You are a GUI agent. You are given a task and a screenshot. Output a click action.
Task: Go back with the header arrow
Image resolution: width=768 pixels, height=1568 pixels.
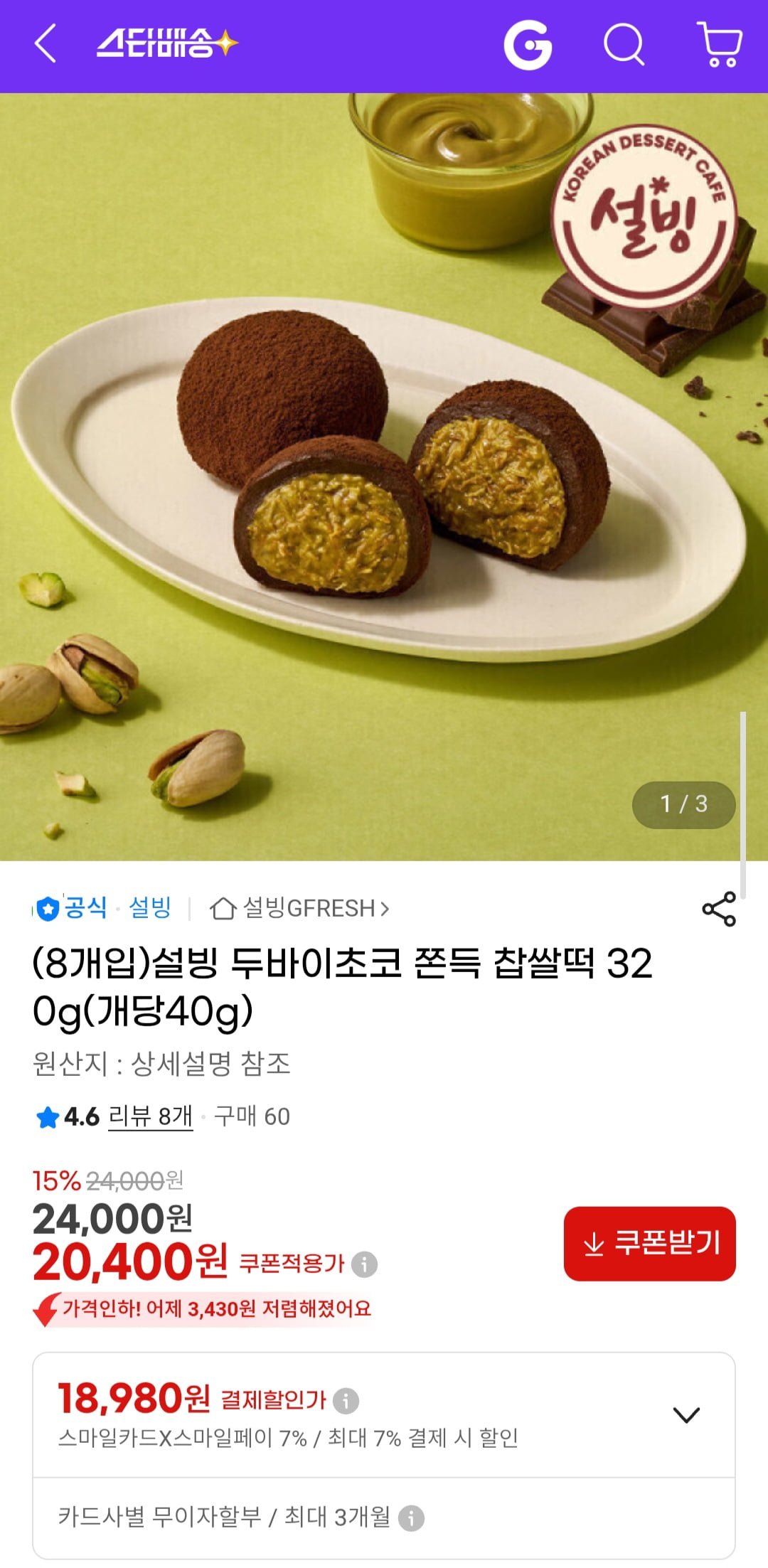tap(46, 44)
